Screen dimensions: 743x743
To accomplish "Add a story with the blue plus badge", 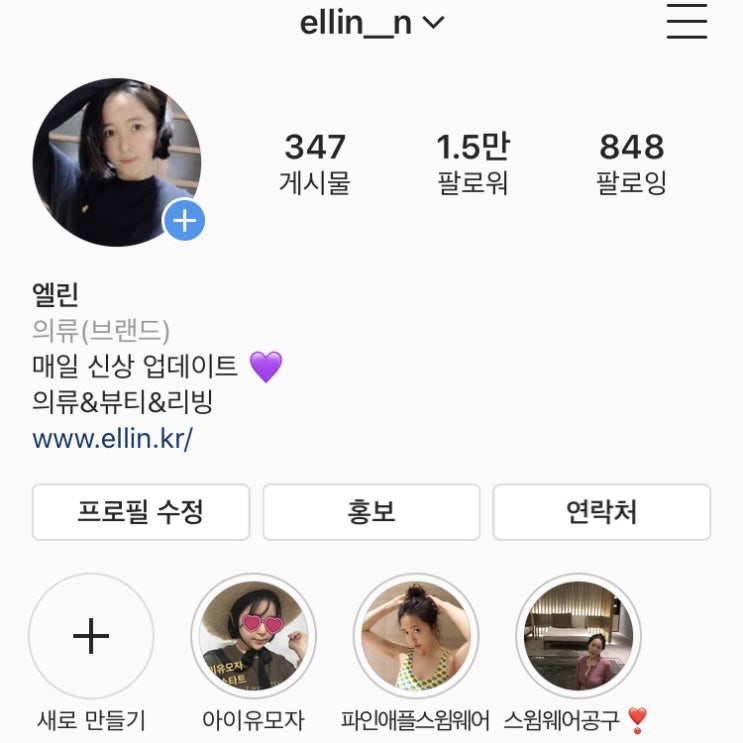I will pyautogui.click(x=184, y=221).
